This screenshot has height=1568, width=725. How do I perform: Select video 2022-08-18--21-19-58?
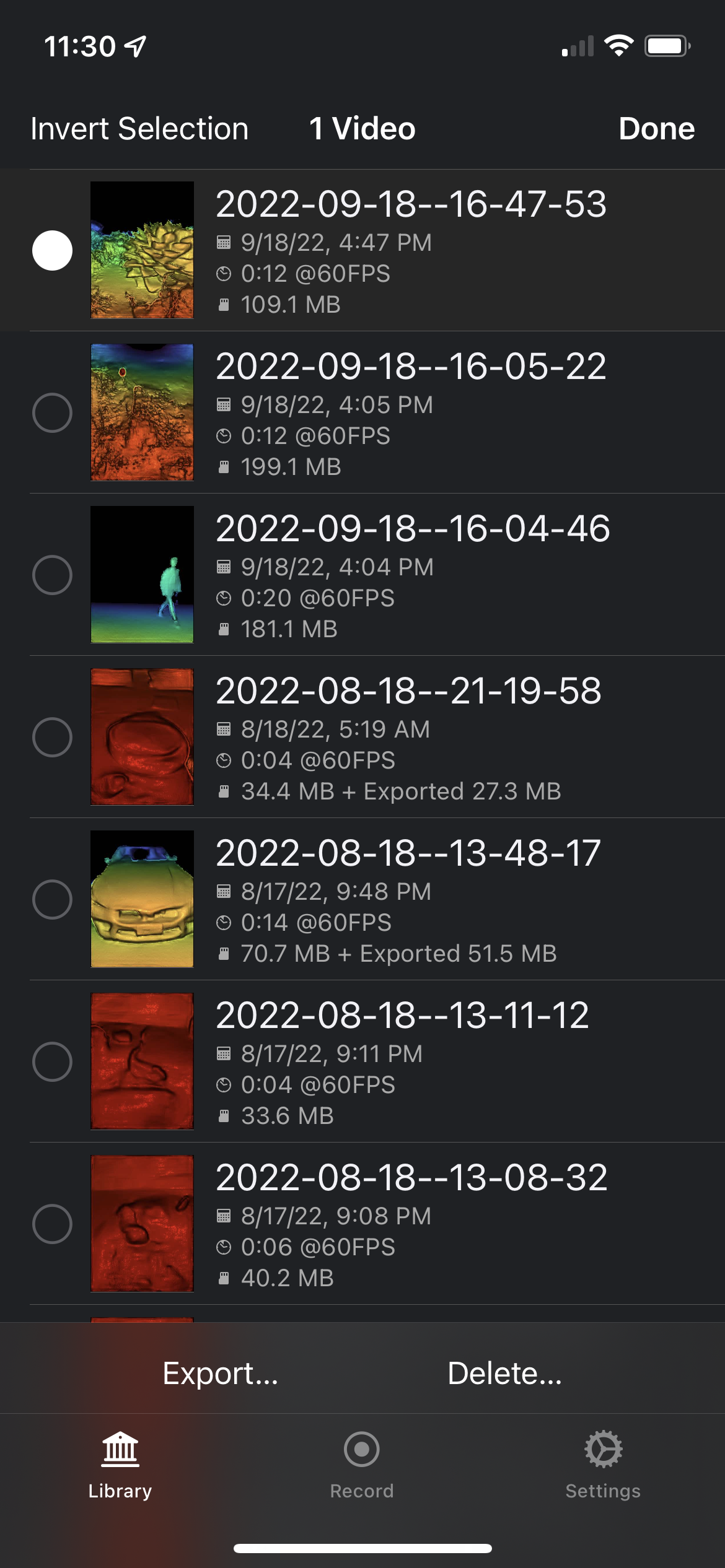click(x=53, y=737)
